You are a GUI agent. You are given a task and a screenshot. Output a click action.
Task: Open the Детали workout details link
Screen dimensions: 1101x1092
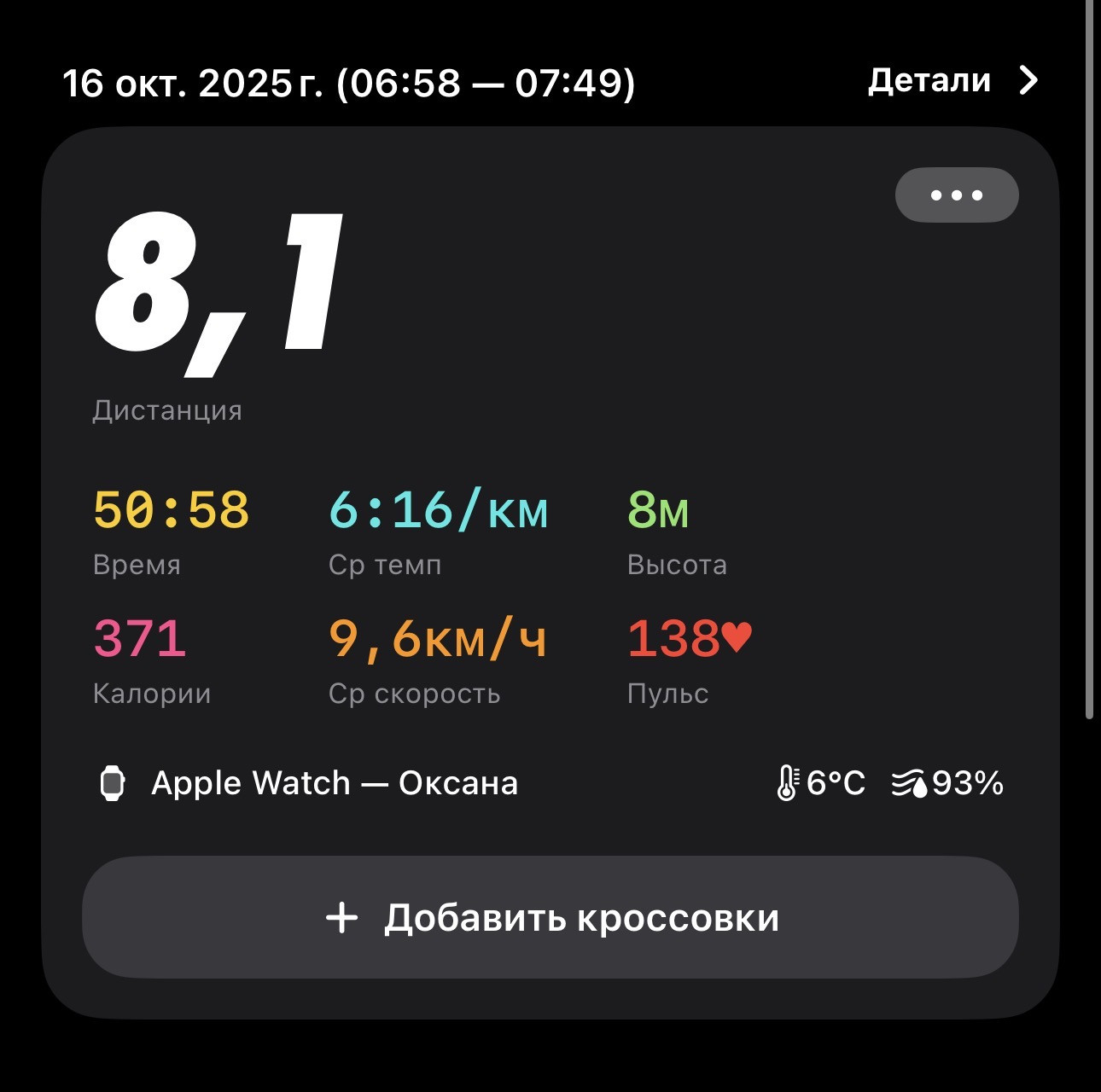pyautogui.click(x=953, y=80)
